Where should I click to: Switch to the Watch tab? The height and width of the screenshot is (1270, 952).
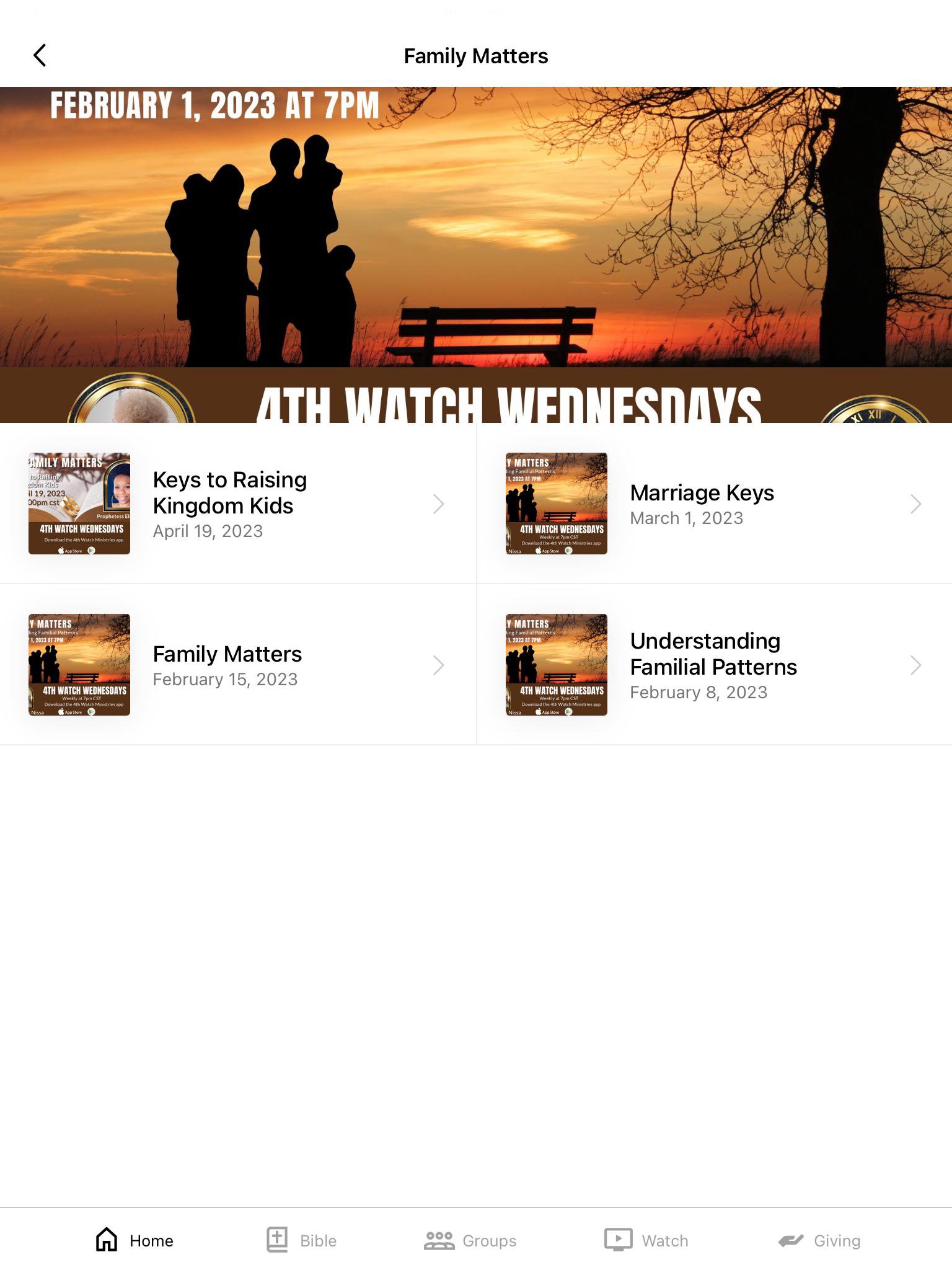coord(646,1240)
